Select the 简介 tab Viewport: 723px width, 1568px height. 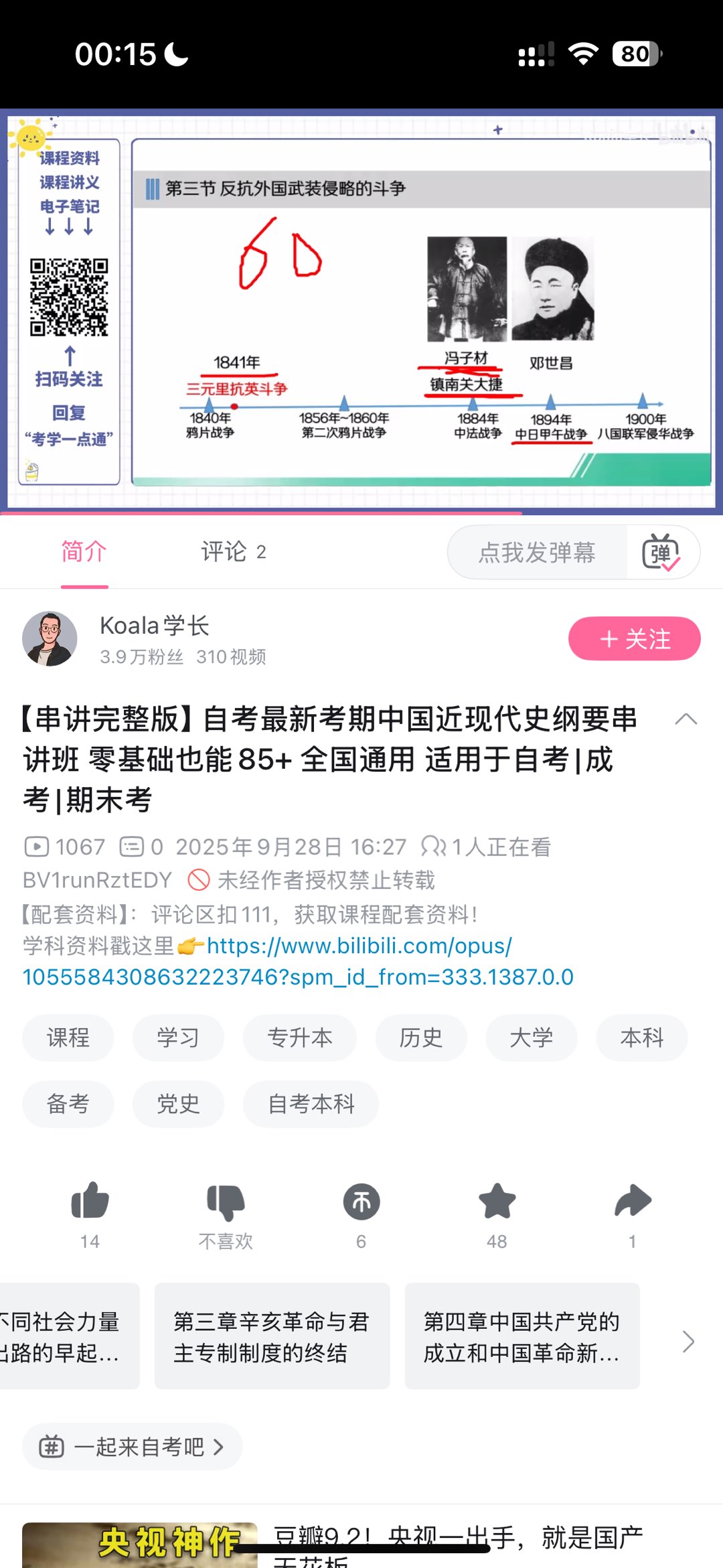84,552
